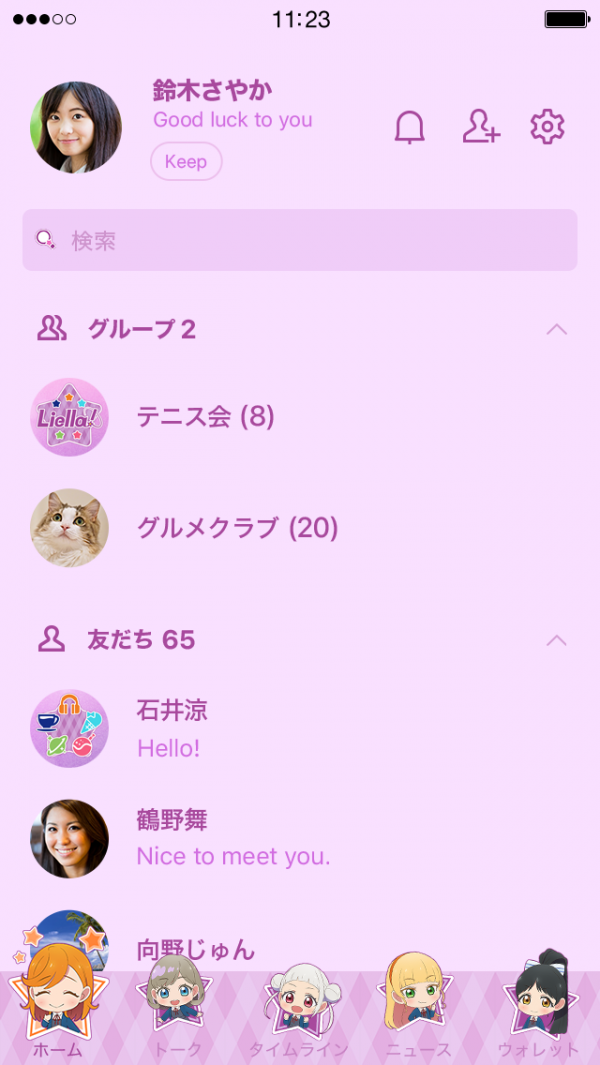Collapse the グループ 2 section

tap(556, 329)
